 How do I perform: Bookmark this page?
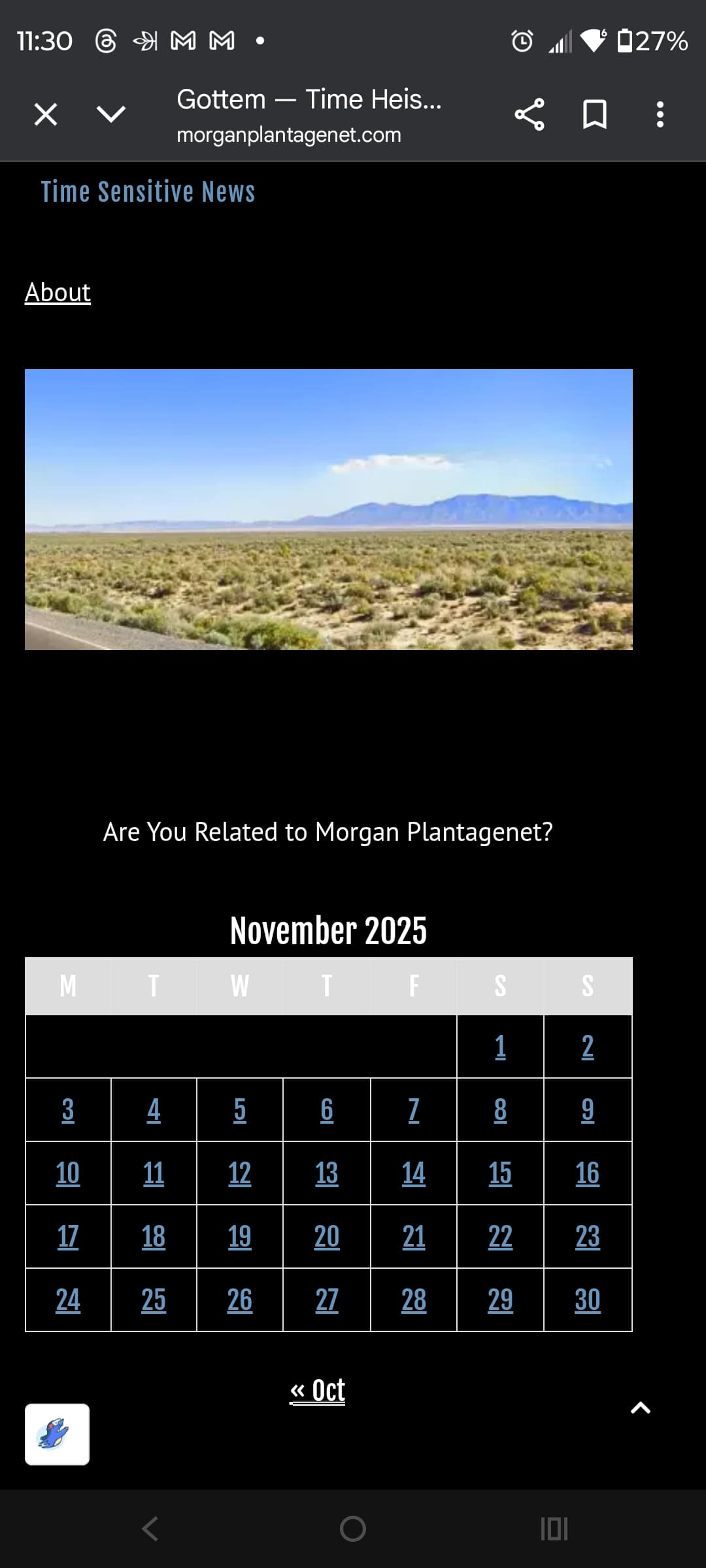(x=594, y=114)
